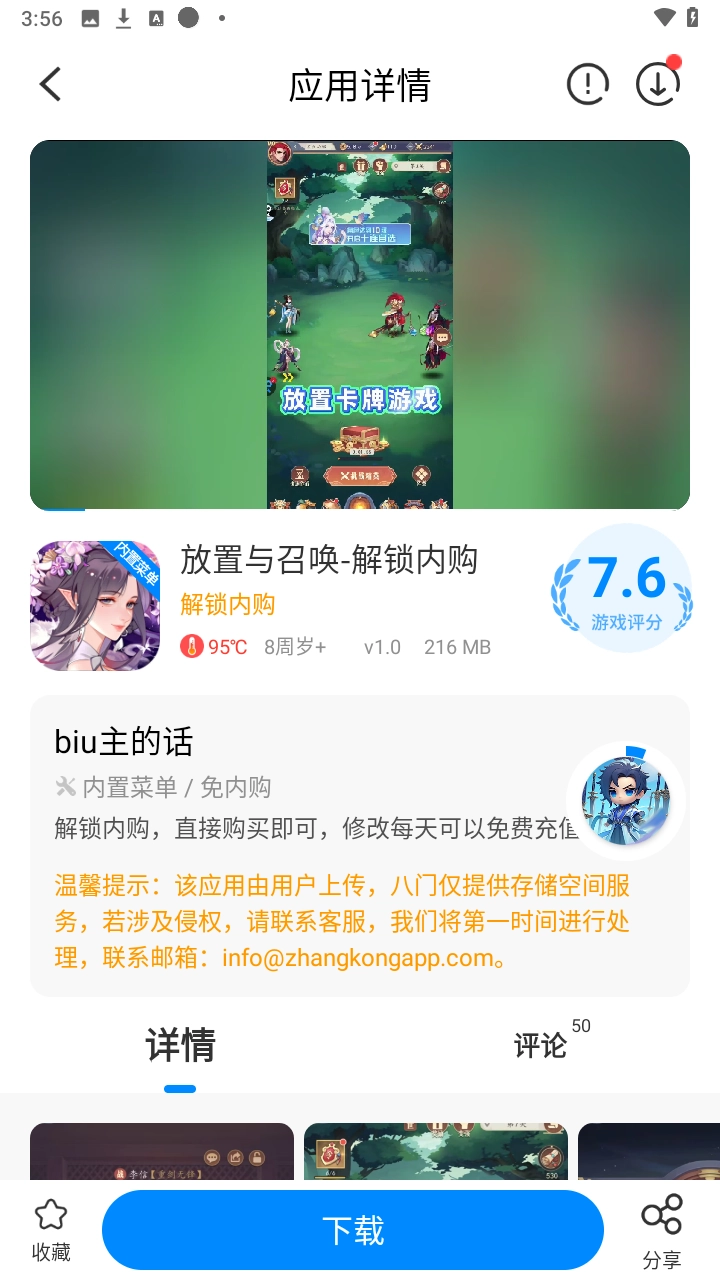720x1280 pixels.
Task: Select the 详情 details tab
Action: [180, 1046]
